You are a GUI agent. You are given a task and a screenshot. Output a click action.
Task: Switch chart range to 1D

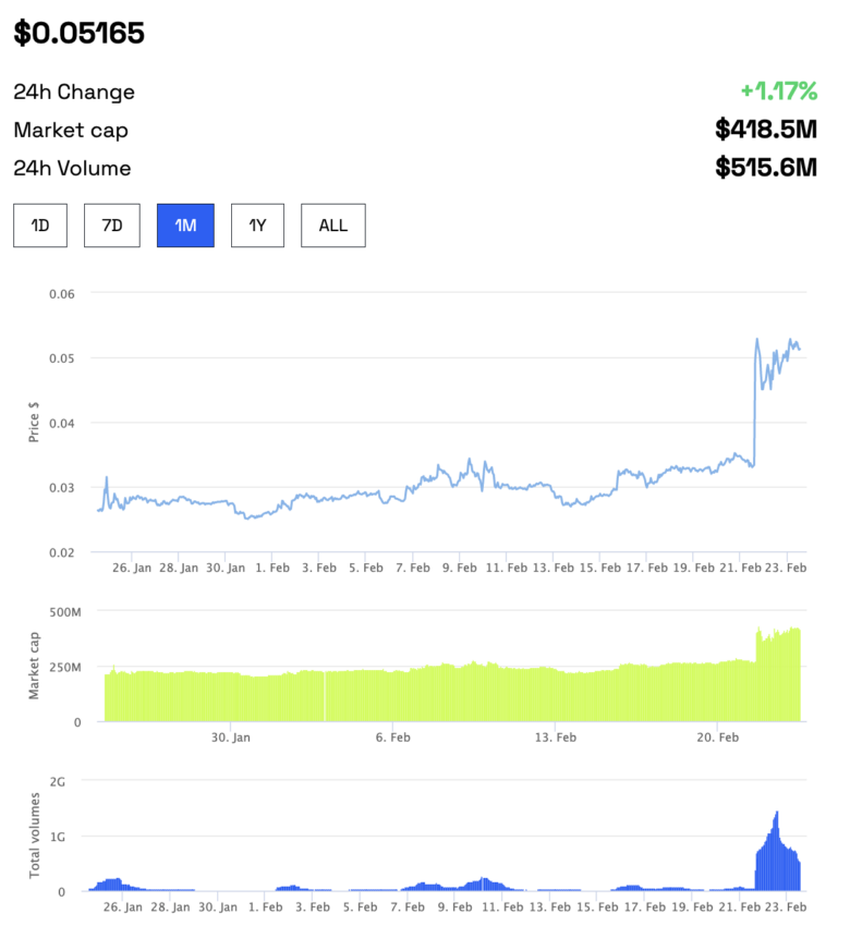(40, 226)
